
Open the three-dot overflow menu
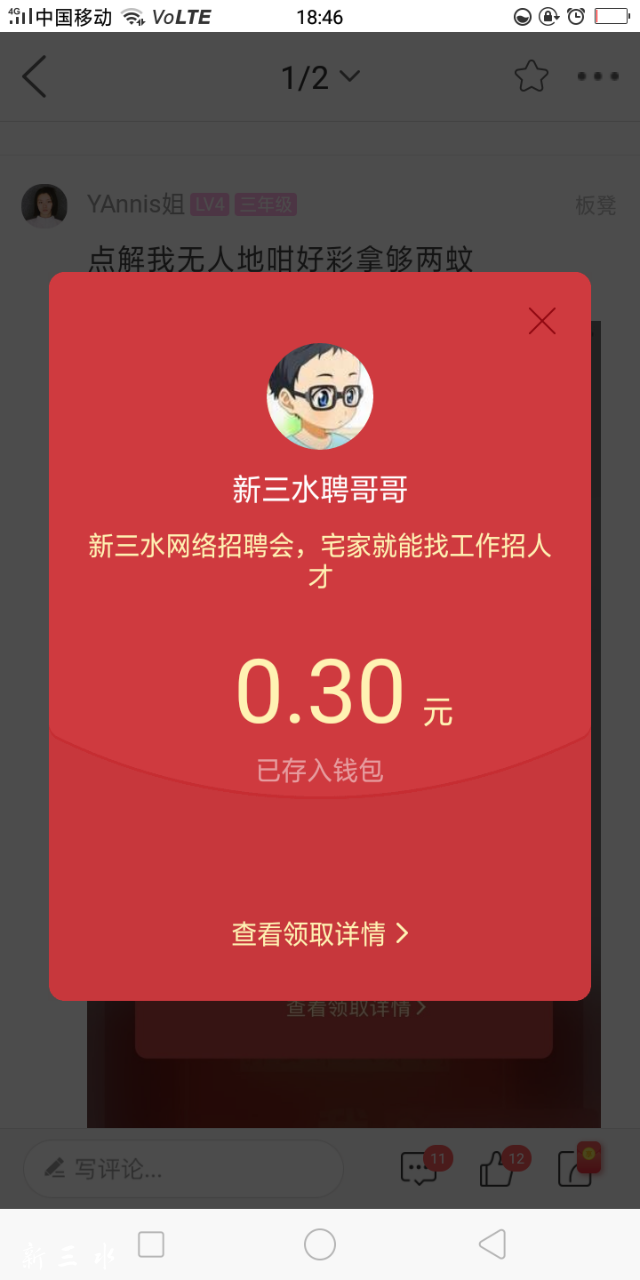coord(598,77)
